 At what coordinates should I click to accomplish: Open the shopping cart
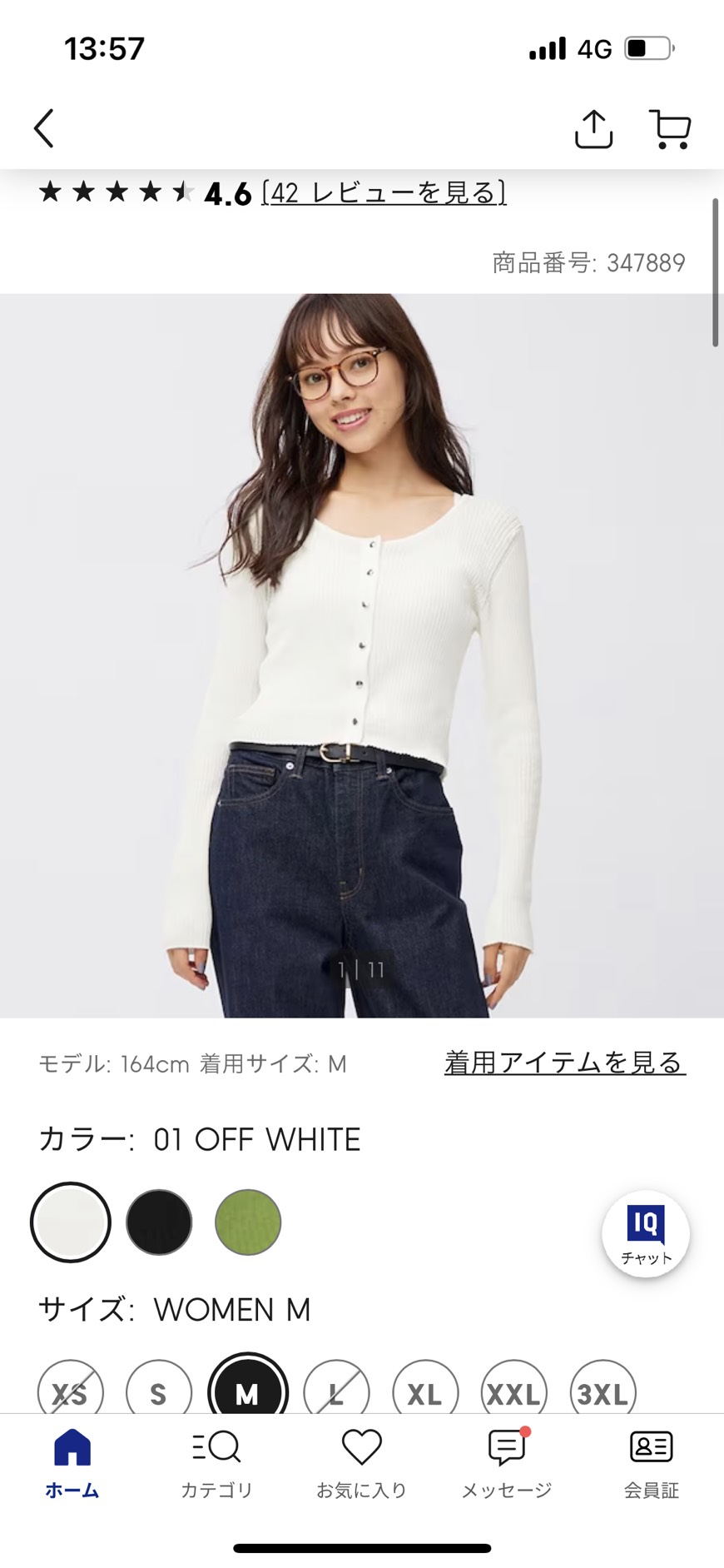670,129
